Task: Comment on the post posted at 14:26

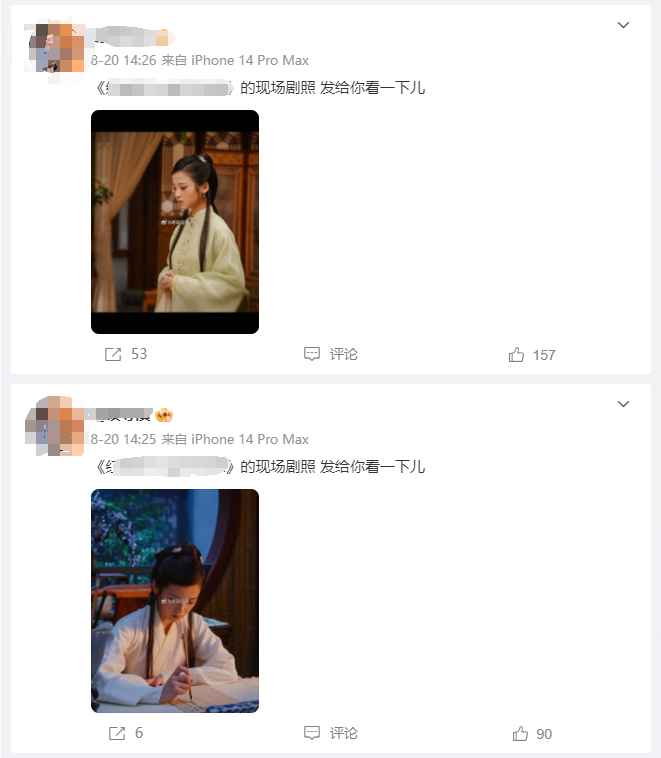Action: coord(330,354)
